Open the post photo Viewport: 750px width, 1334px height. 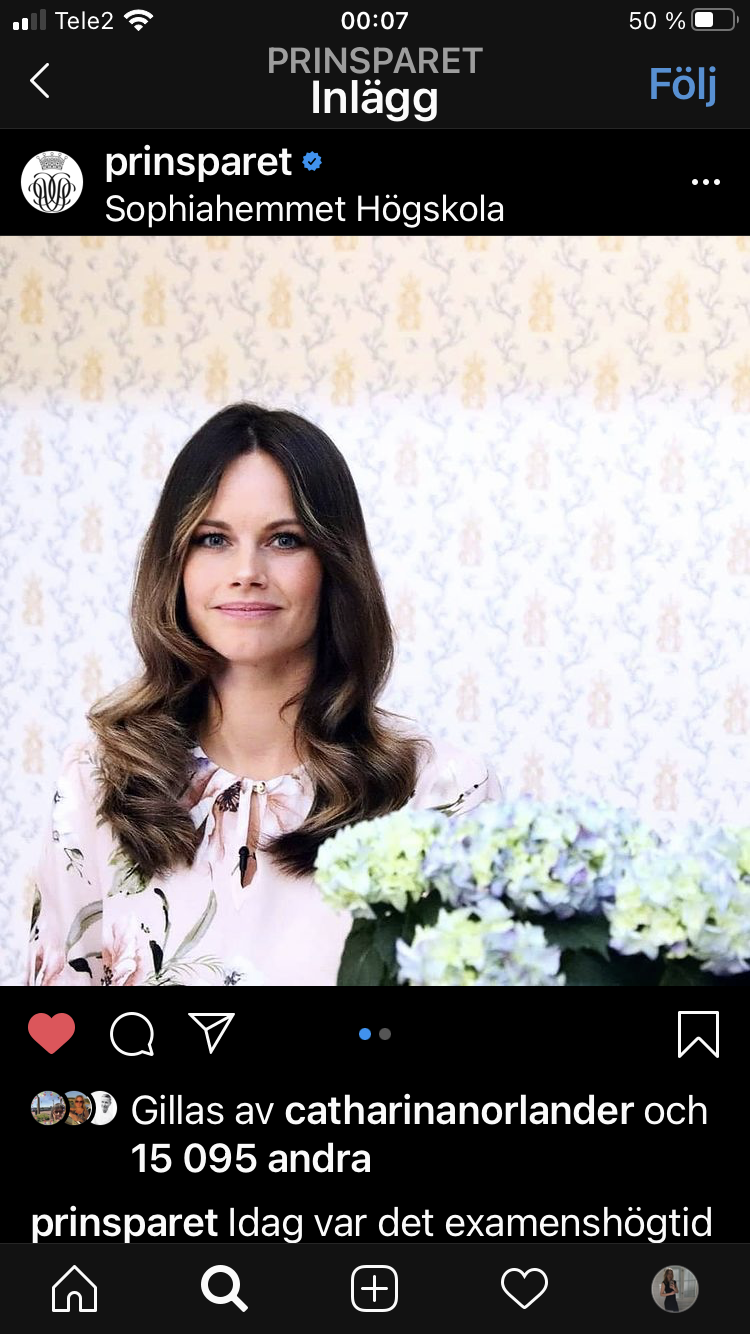click(x=375, y=610)
